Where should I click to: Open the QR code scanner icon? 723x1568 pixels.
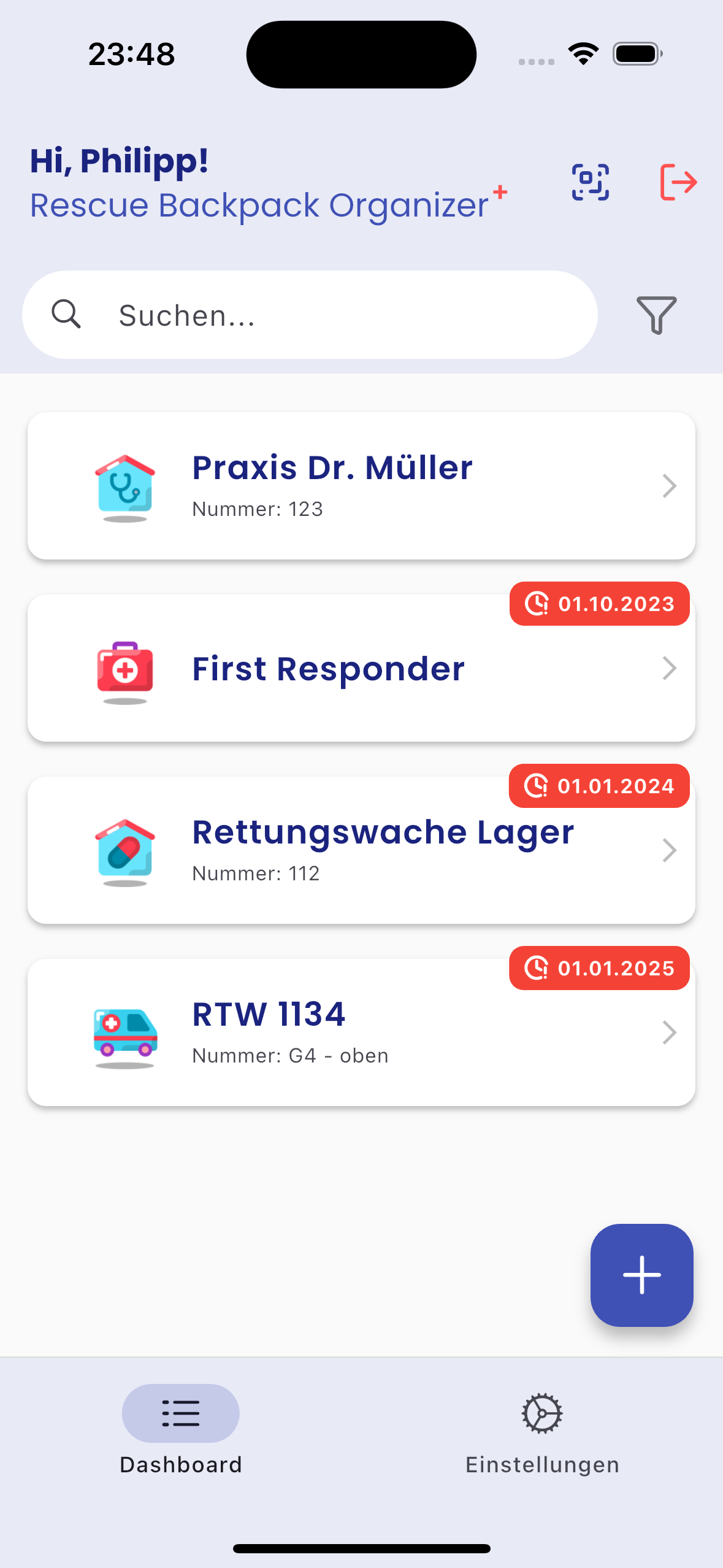click(590, 182)
